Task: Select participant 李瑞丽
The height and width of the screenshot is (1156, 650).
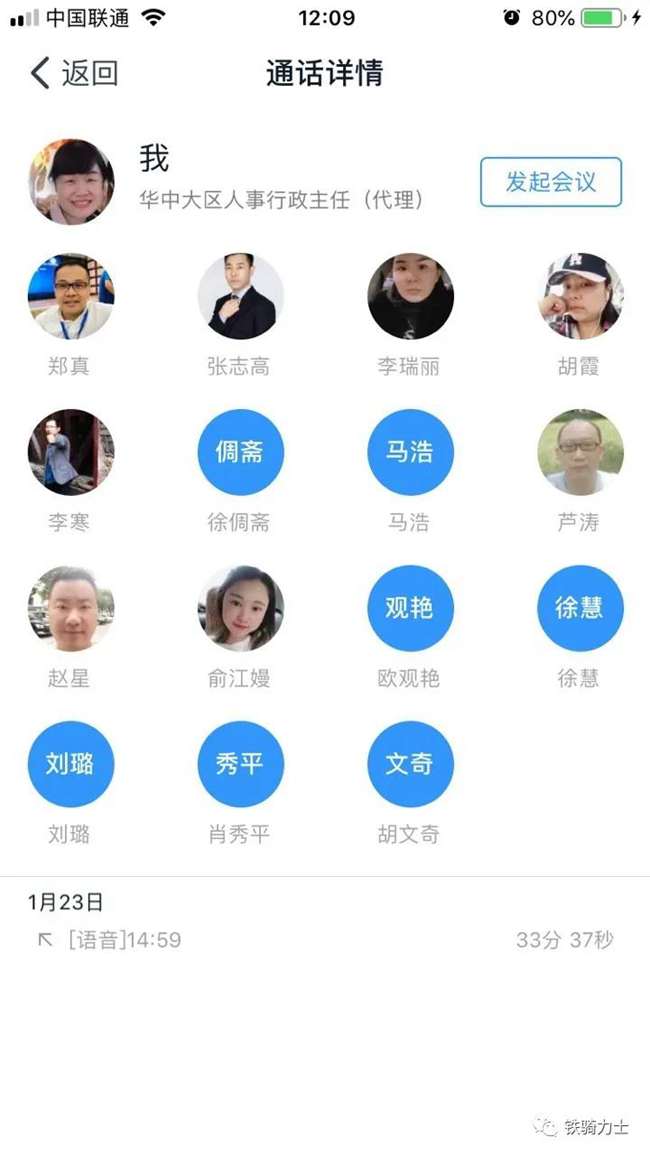Action: click(x=410, y=296)
